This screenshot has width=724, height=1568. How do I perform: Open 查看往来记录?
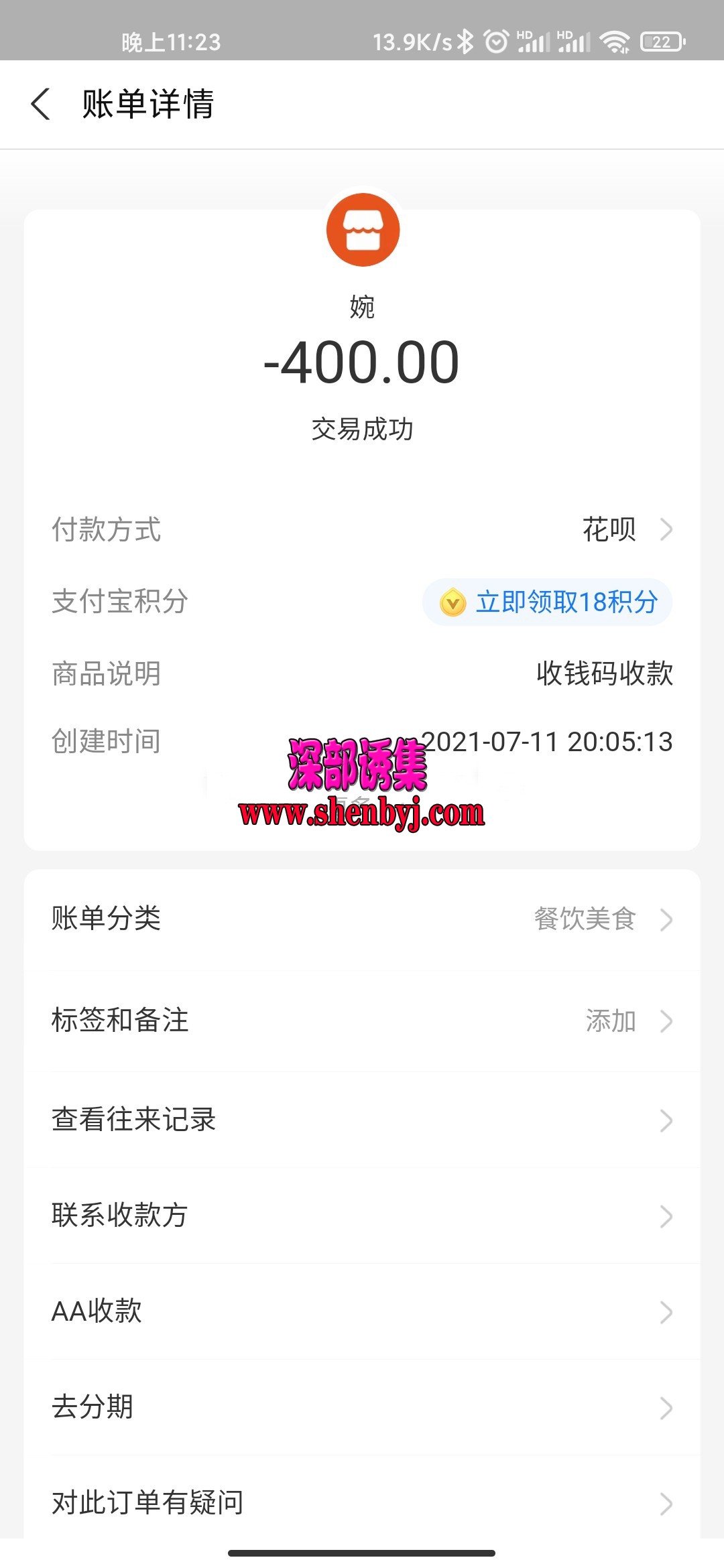click(x=362, y=1120)
